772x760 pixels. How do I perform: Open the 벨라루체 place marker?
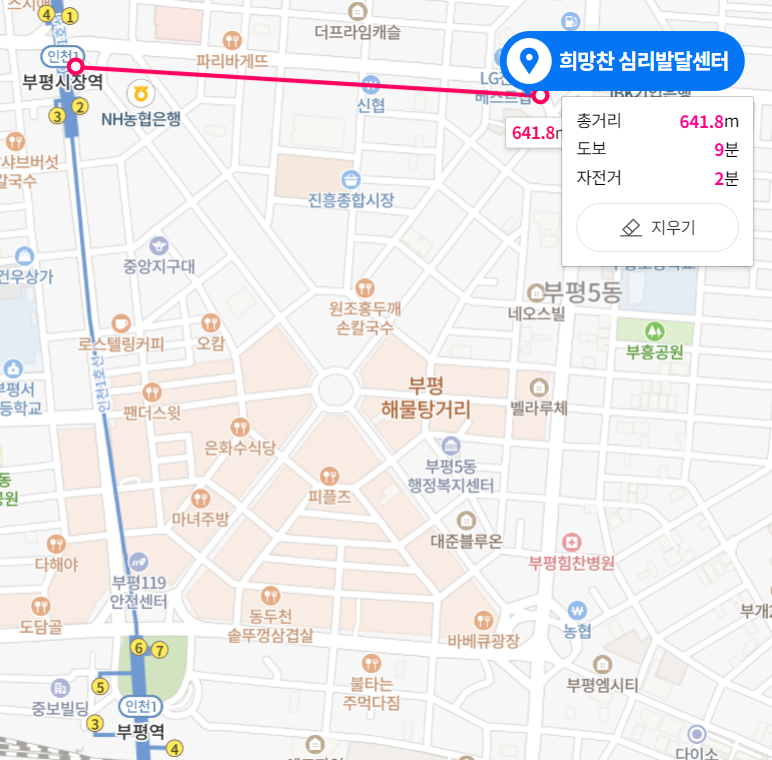539,387
